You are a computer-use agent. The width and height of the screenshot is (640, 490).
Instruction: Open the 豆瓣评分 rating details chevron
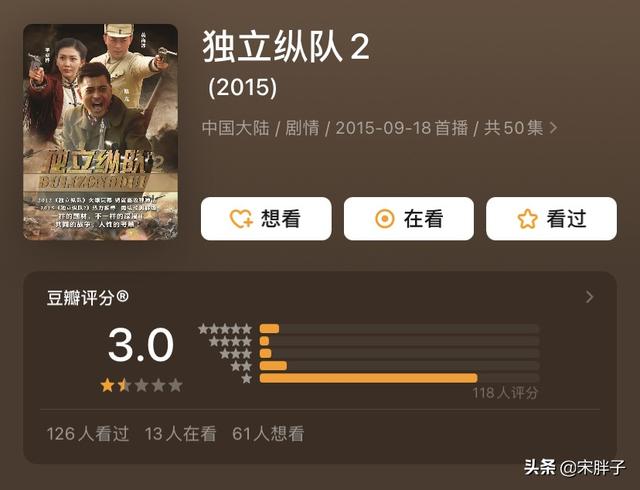pyautogui.click(x=590, y=297)
